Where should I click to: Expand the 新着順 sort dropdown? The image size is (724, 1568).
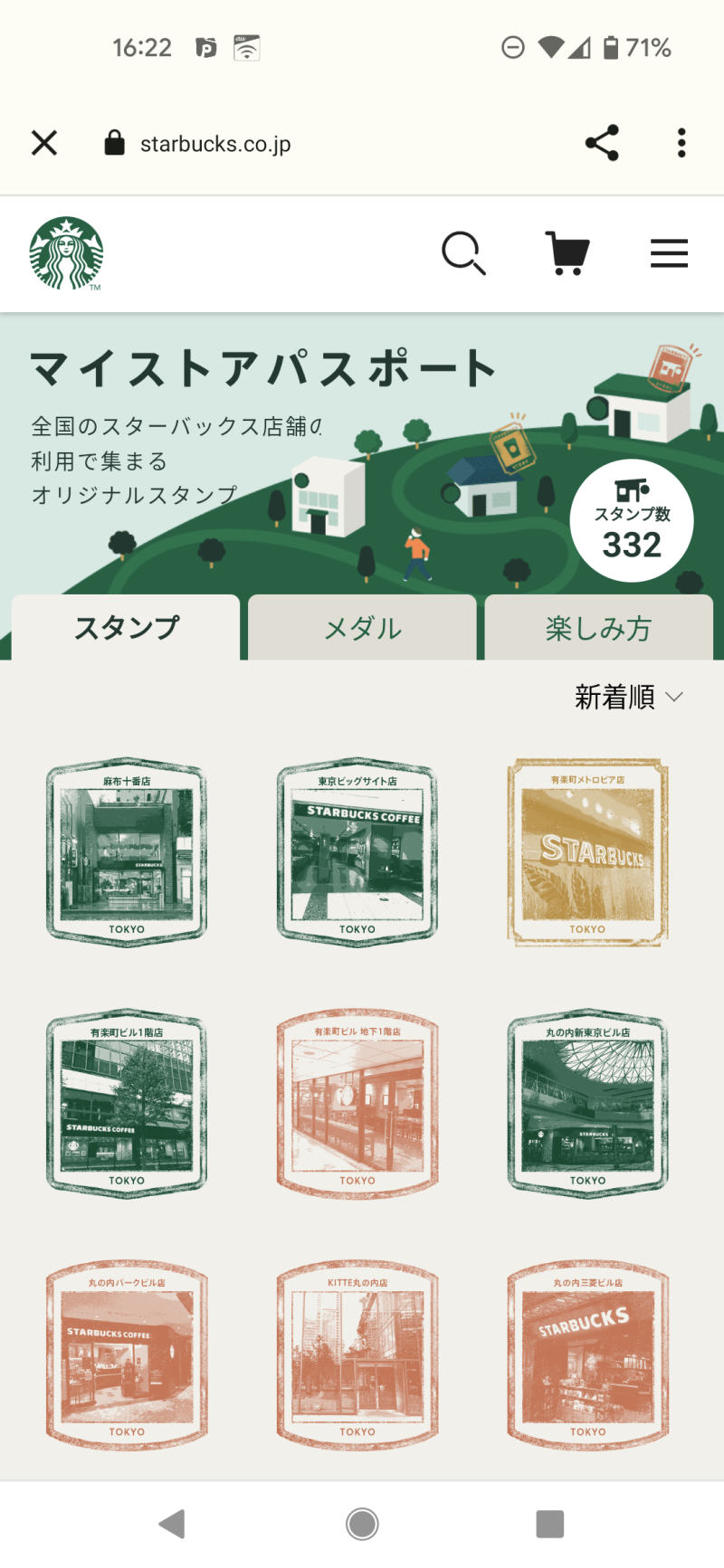(x=629, y=697)
